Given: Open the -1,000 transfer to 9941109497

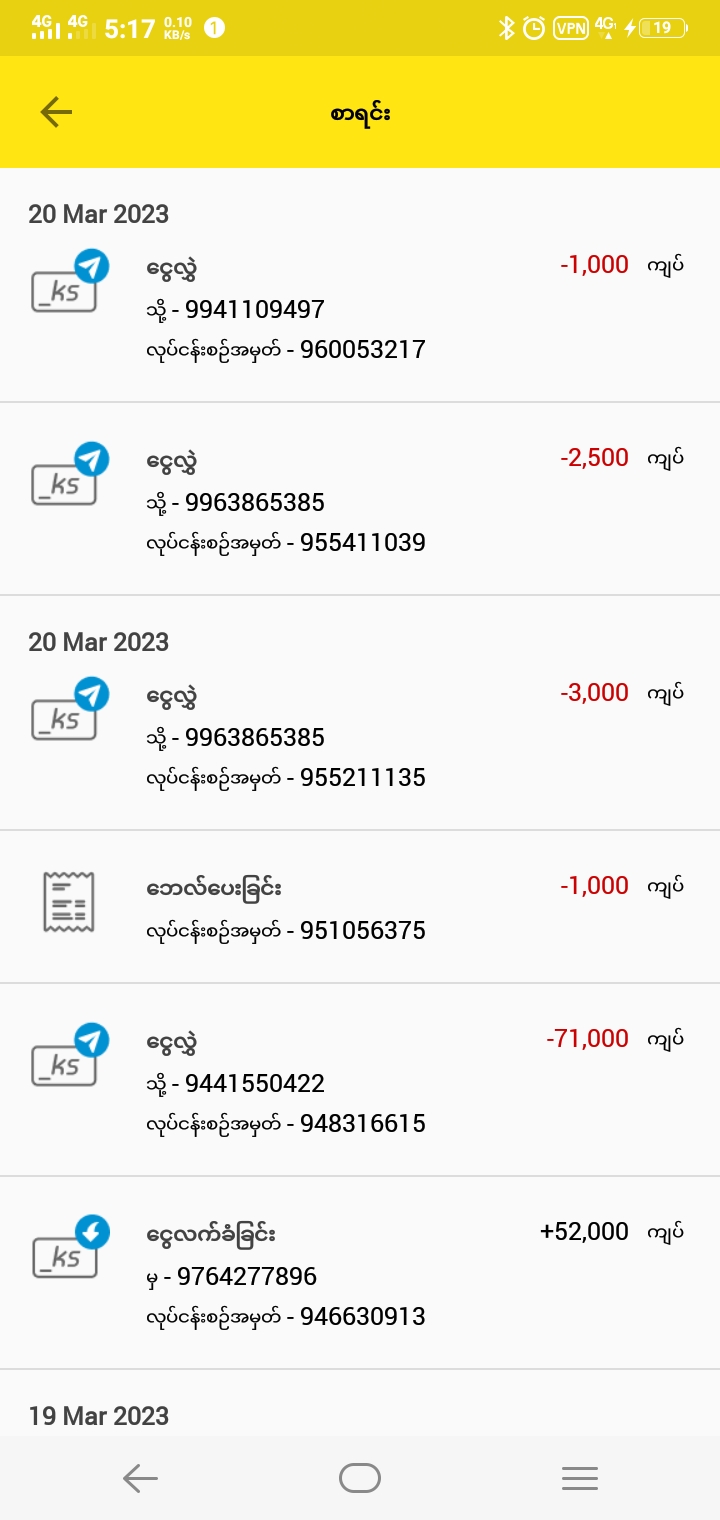Looking at the screenshot, I should (360, 308).
